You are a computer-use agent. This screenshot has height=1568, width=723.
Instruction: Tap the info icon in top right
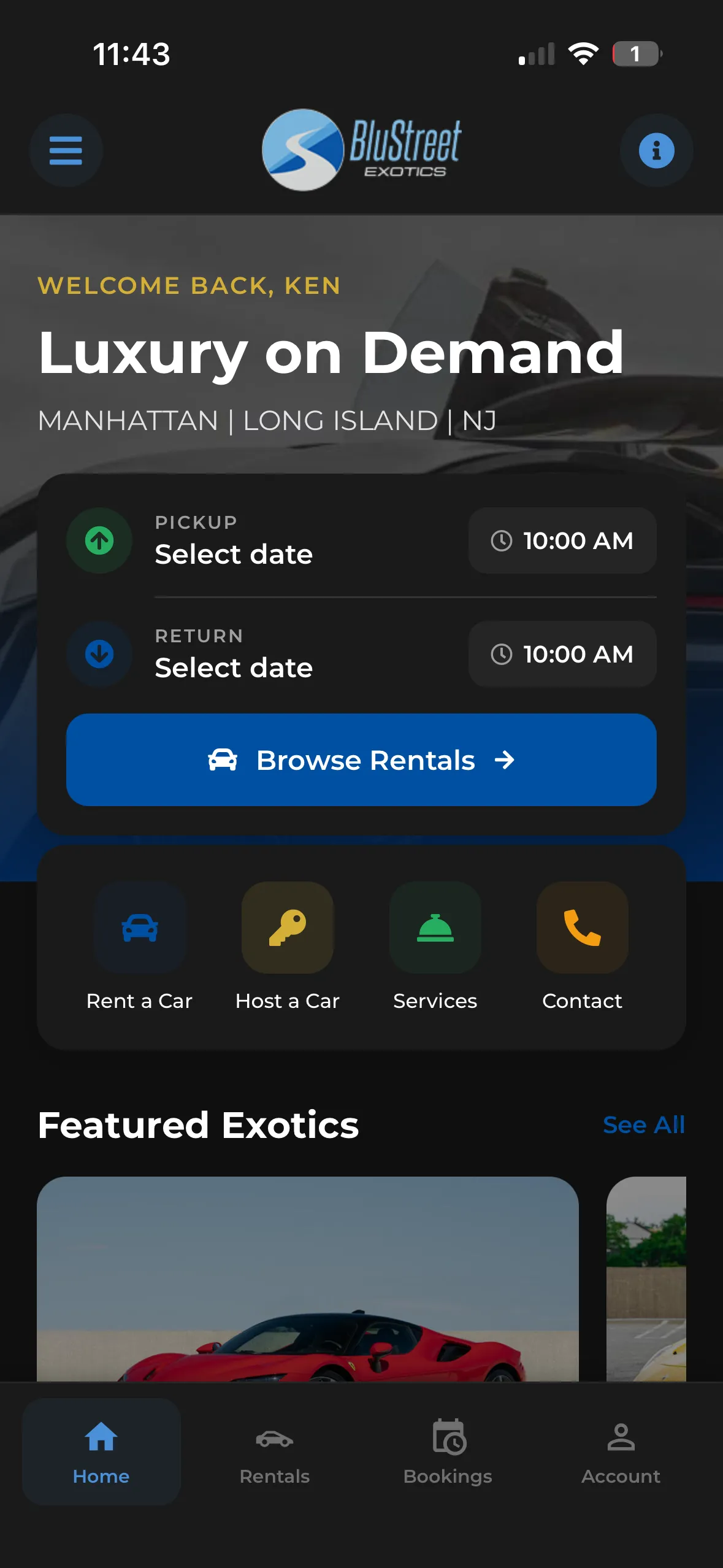tap(656, 150)
